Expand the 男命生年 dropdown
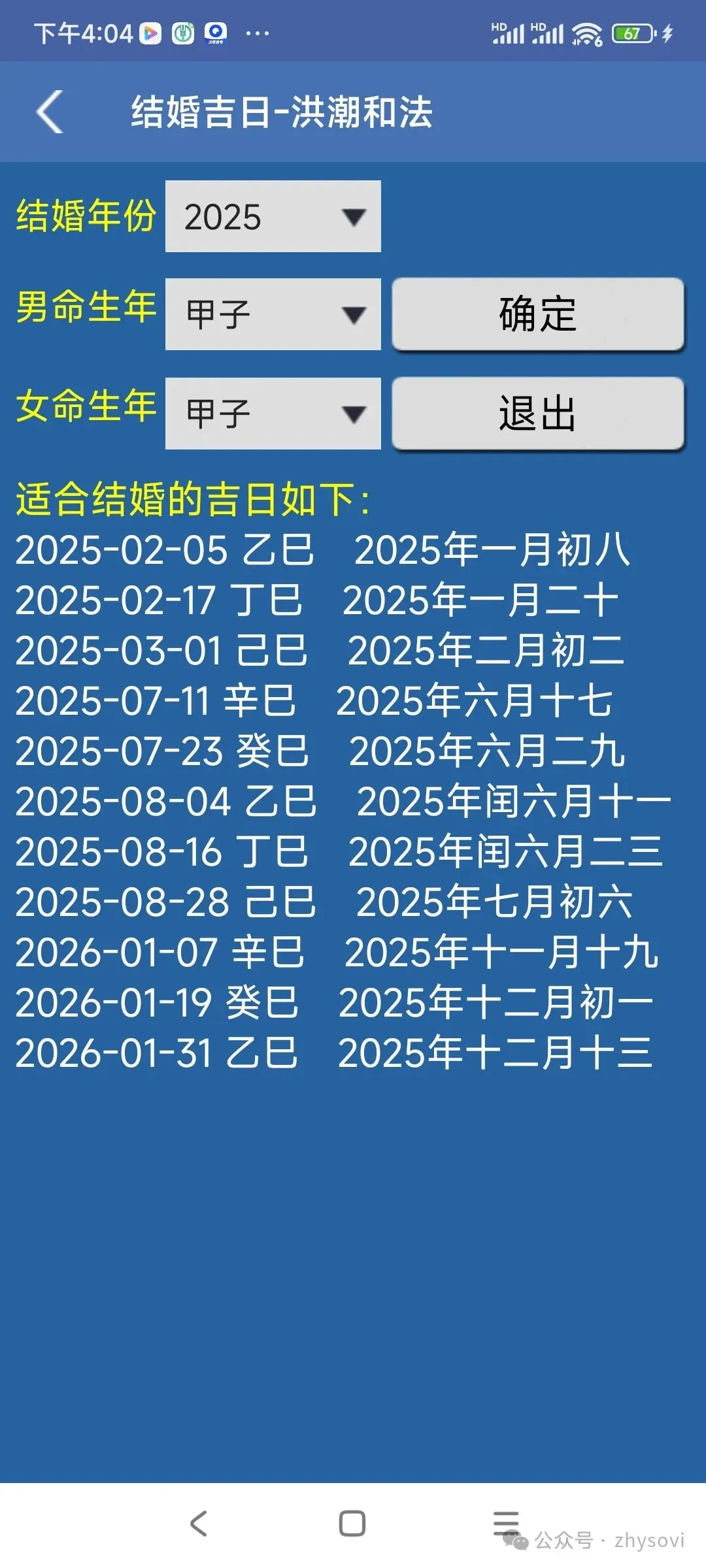Image resolution: width=706 pixels, height=1568 pixels. coord(273,314)
